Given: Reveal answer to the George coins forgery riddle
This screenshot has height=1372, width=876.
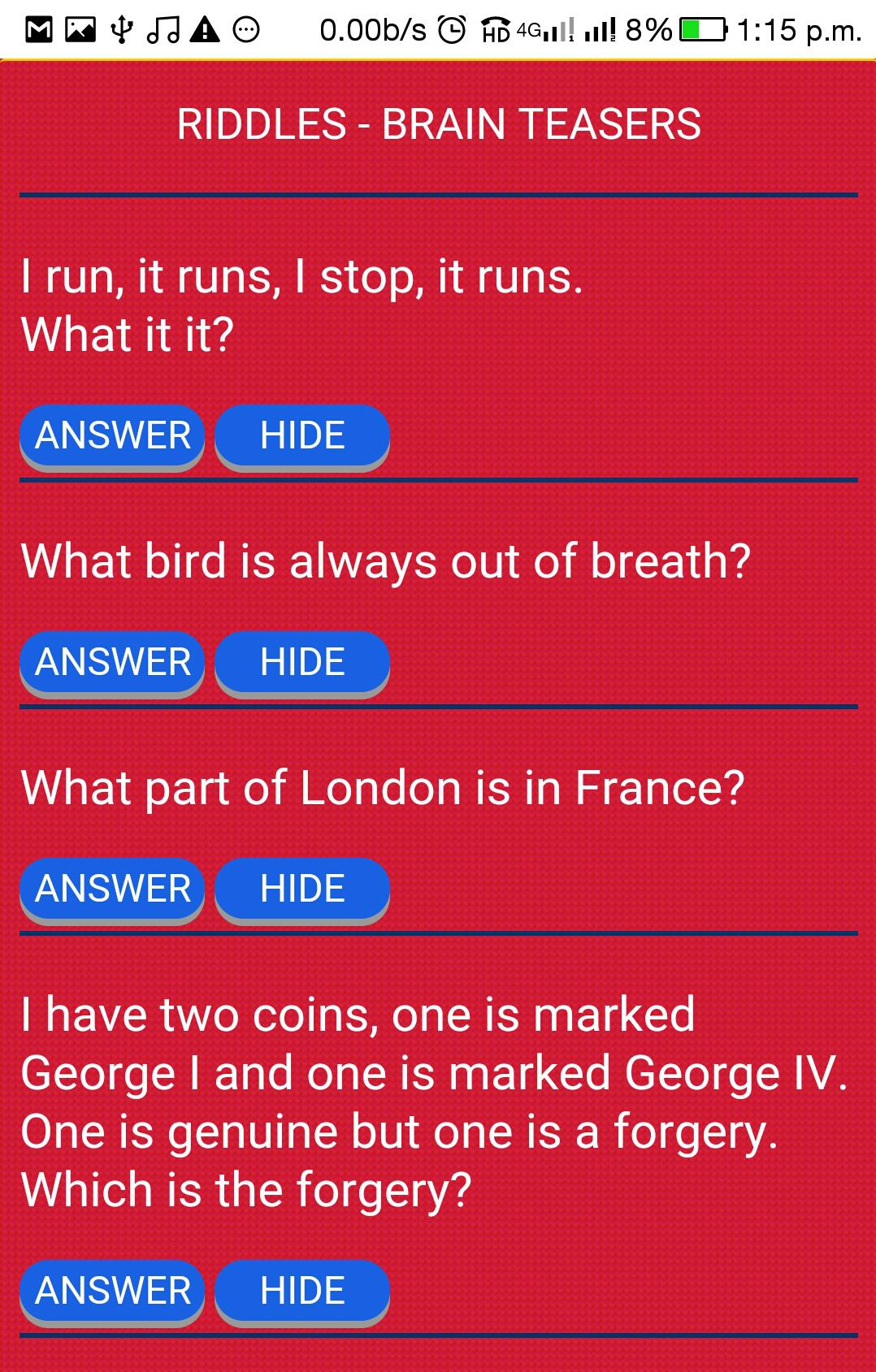Looking at the screenshot, I should [112, 1291].
